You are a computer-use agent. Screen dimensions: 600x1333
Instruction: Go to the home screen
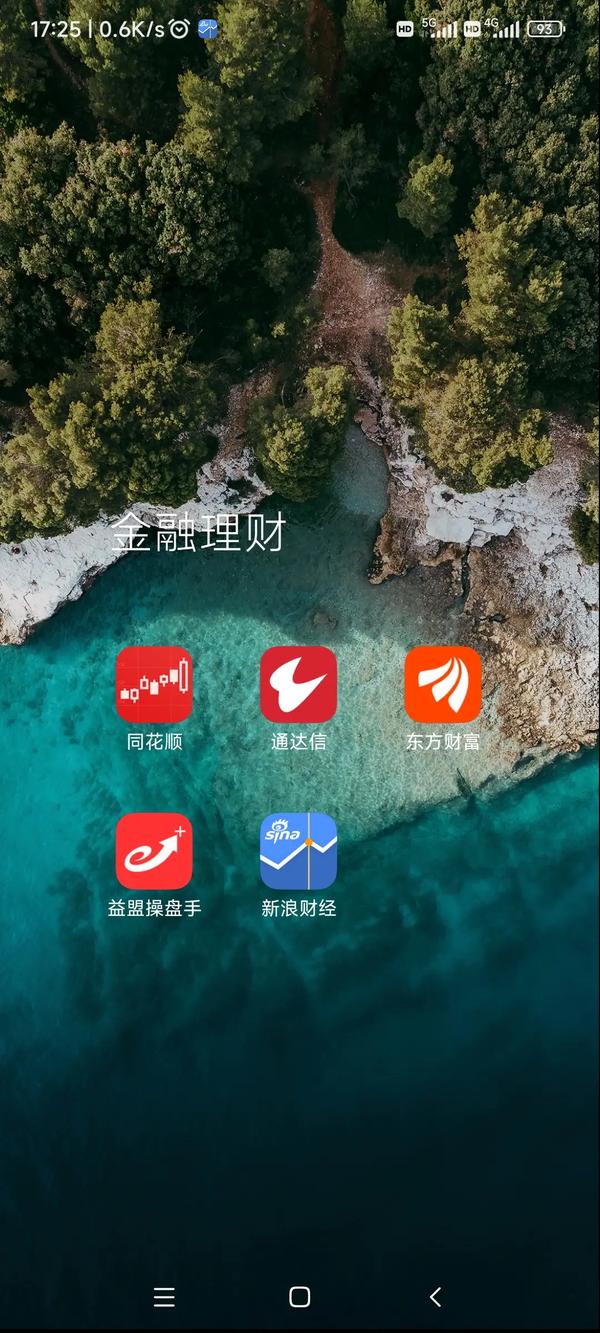click(299, 1297)
